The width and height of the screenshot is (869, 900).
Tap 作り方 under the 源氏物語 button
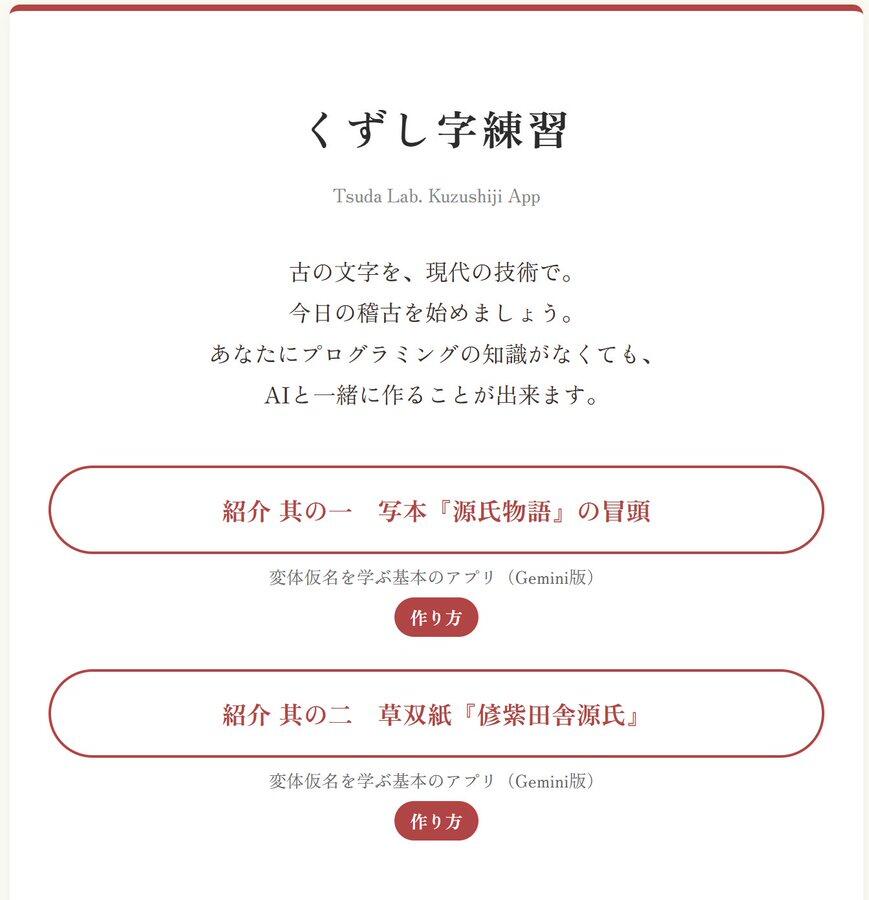point(436,618)
